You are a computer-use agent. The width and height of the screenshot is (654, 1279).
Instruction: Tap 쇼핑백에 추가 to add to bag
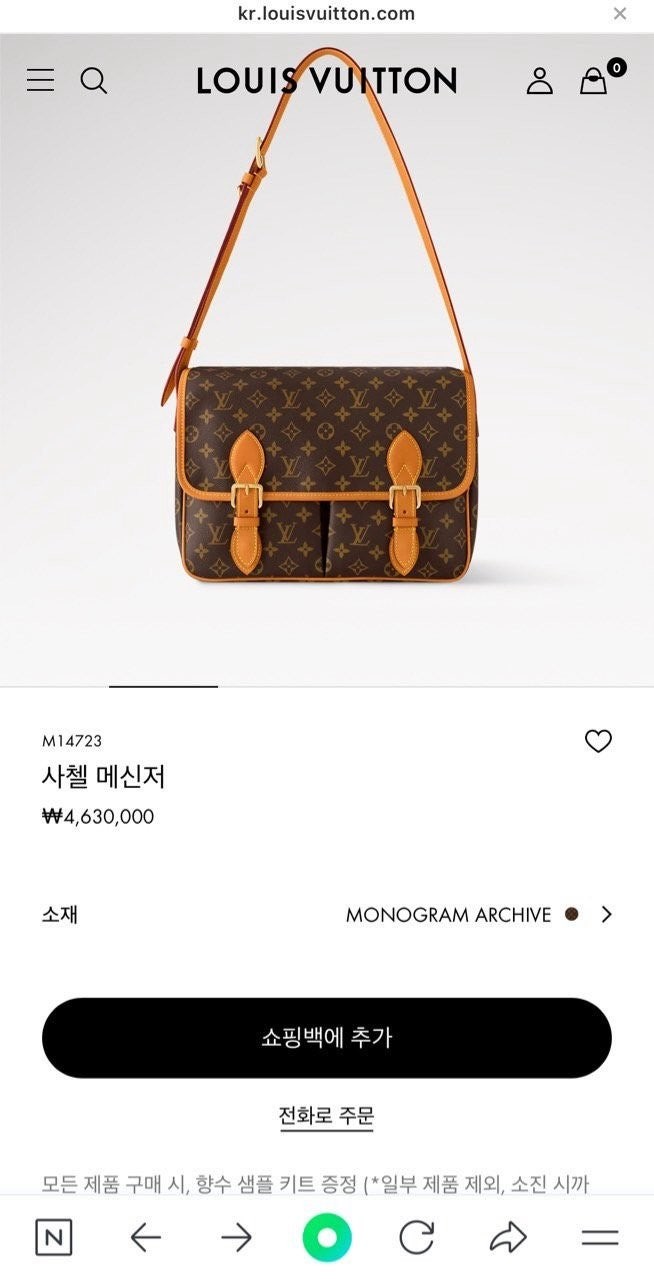click(326, 1038)
